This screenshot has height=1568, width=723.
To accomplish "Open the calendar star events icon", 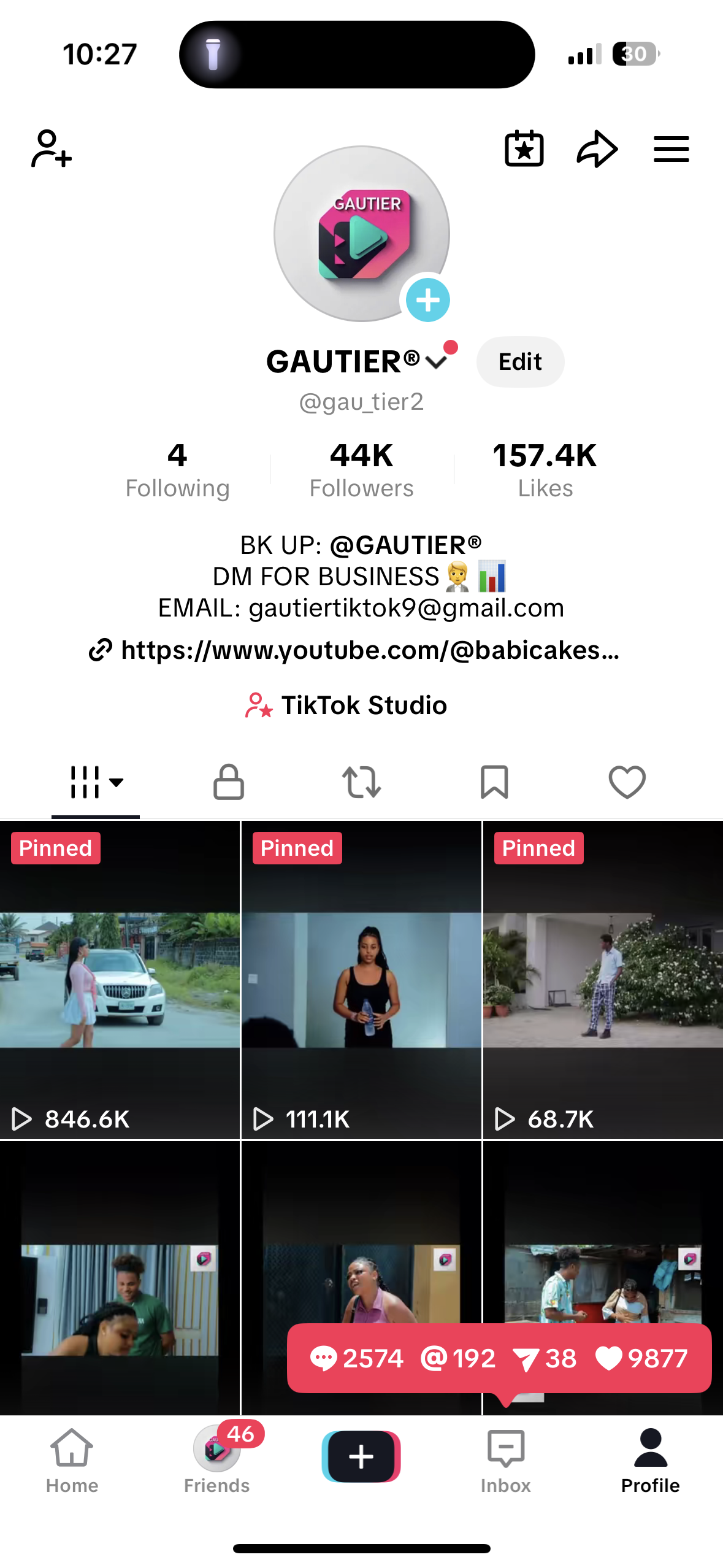I will click(524, 148).
